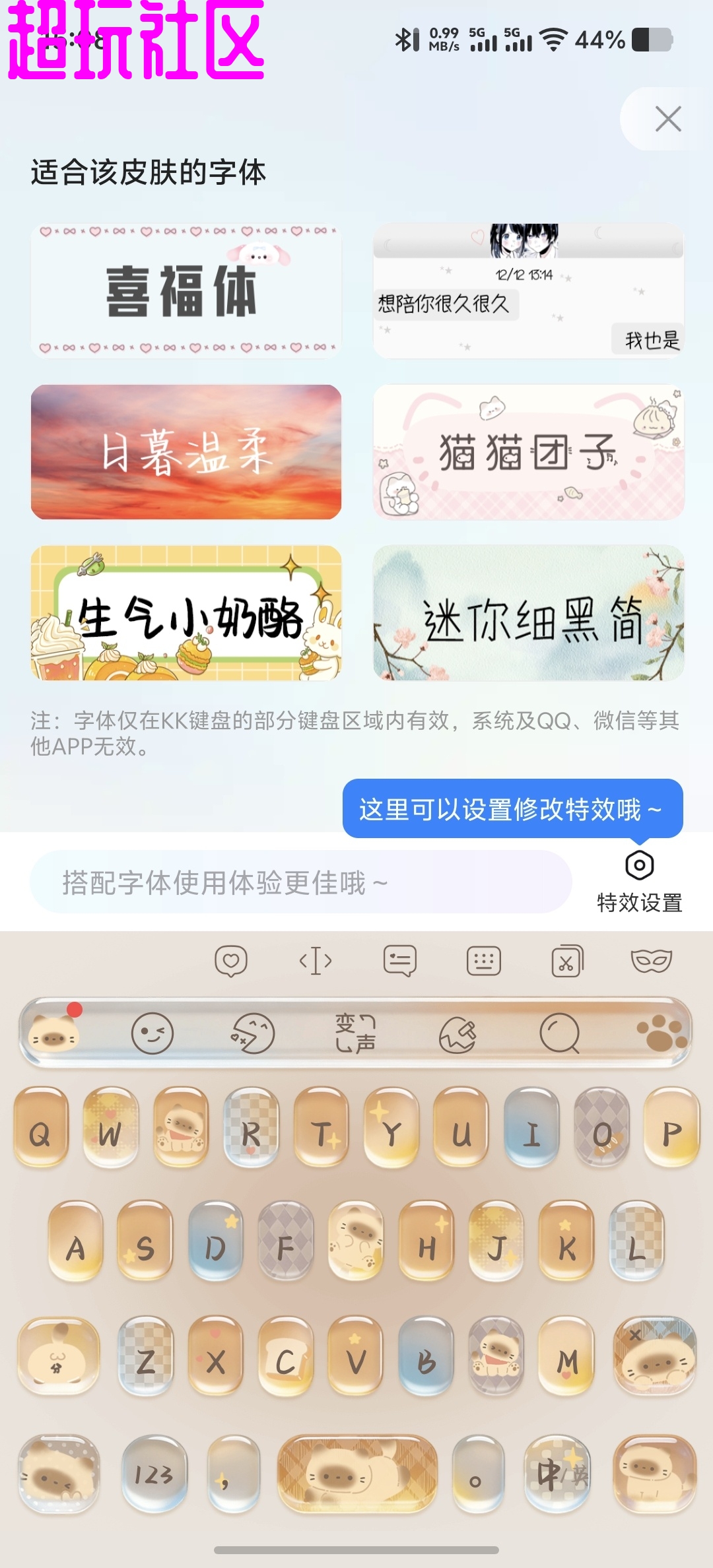Activate the cursor move tool
713x1568 pixels.
(316, 961)
